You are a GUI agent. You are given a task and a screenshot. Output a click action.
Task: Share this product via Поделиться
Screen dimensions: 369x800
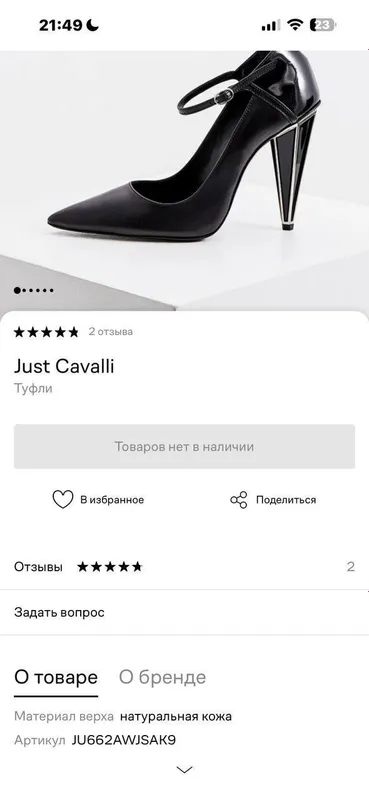click(273, 499)
